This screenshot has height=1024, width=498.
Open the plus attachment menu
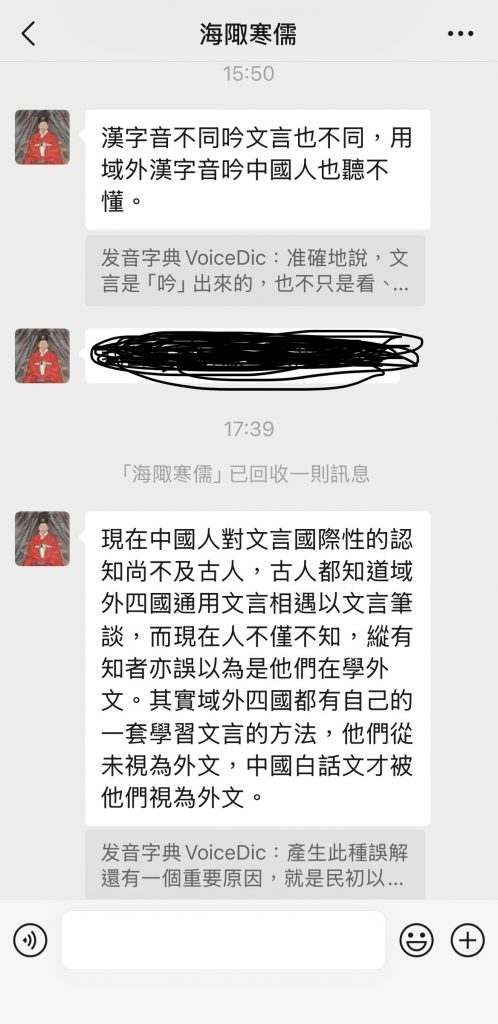click(468, 941)
